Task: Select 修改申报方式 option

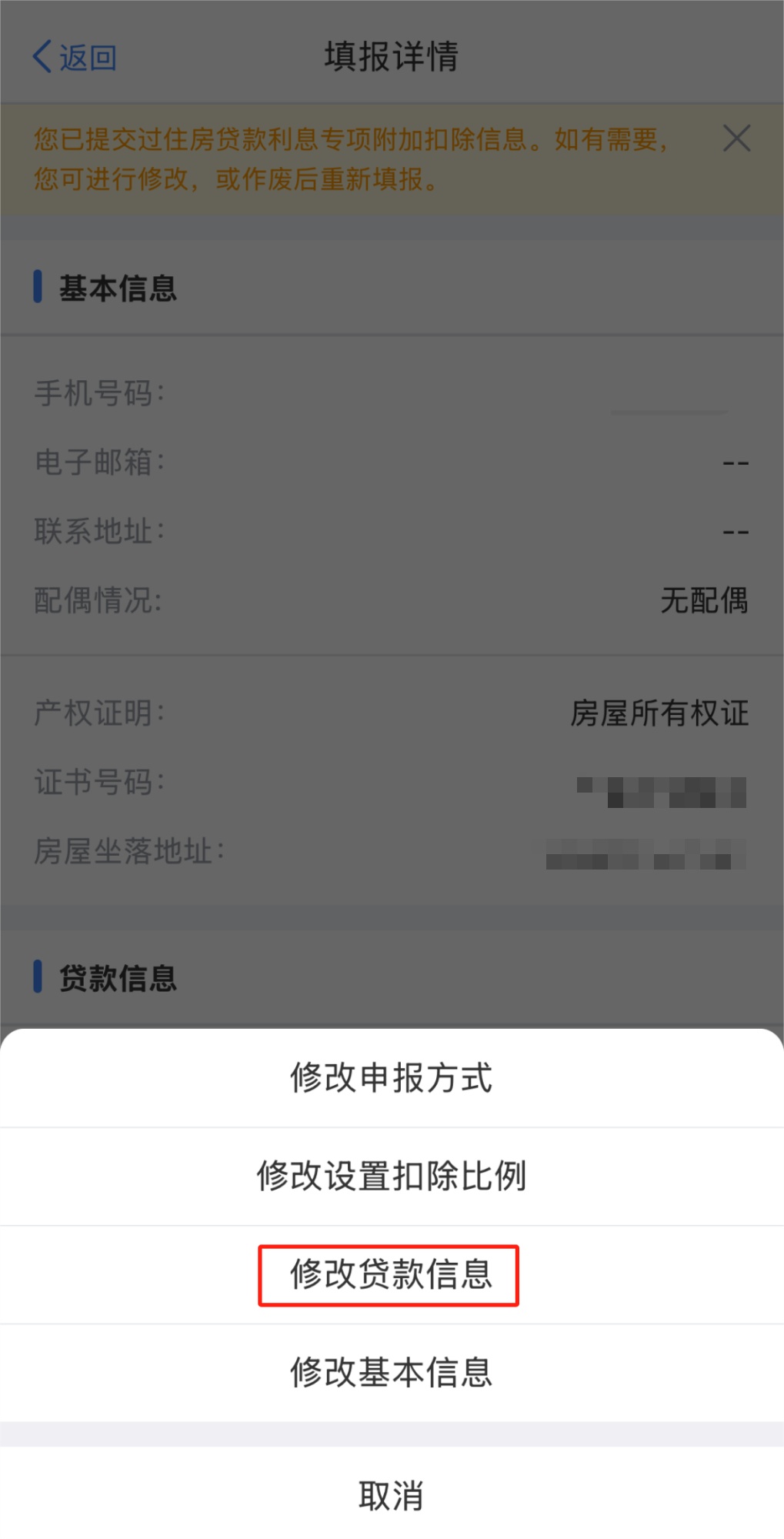Action: (x=392, y=1078)
